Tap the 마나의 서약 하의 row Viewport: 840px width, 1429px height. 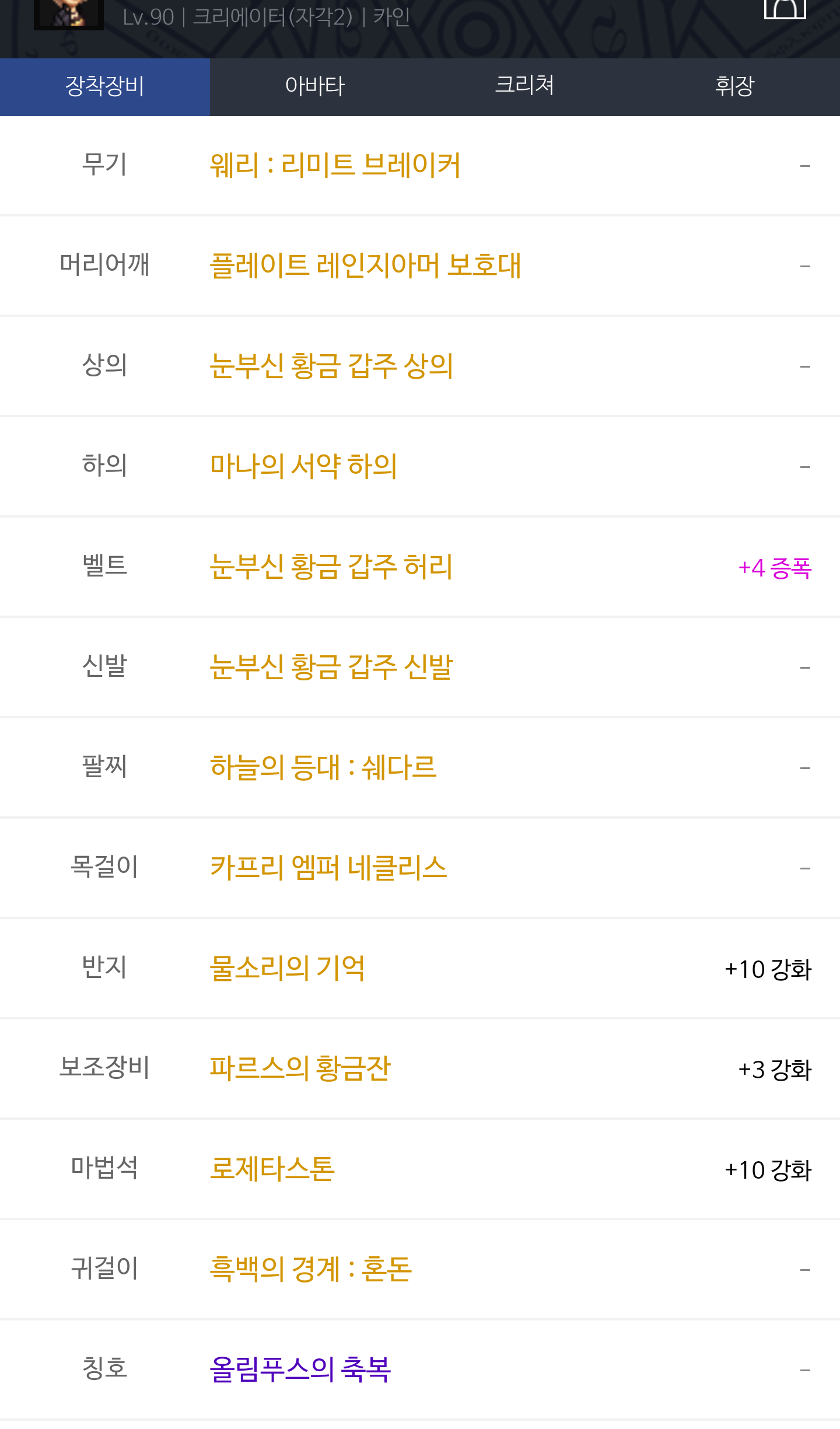point(303,466)
